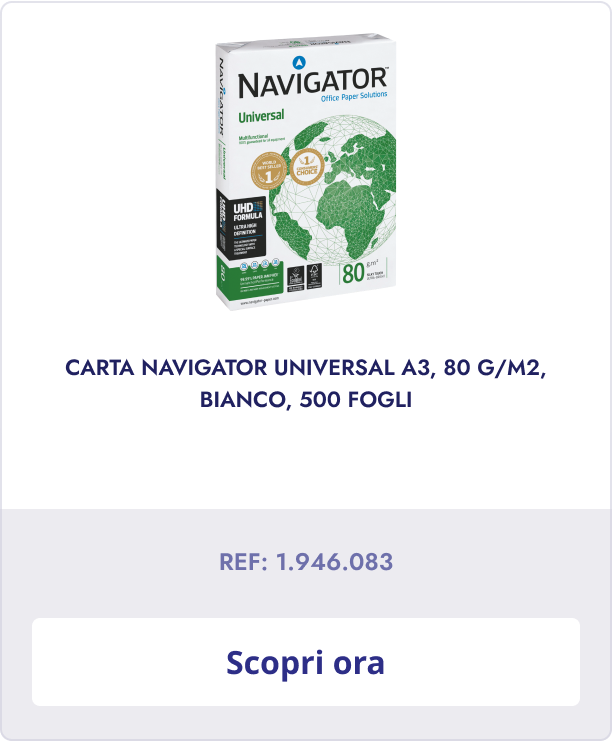Tap the Scopri ora button

click(x=305, y=662)
